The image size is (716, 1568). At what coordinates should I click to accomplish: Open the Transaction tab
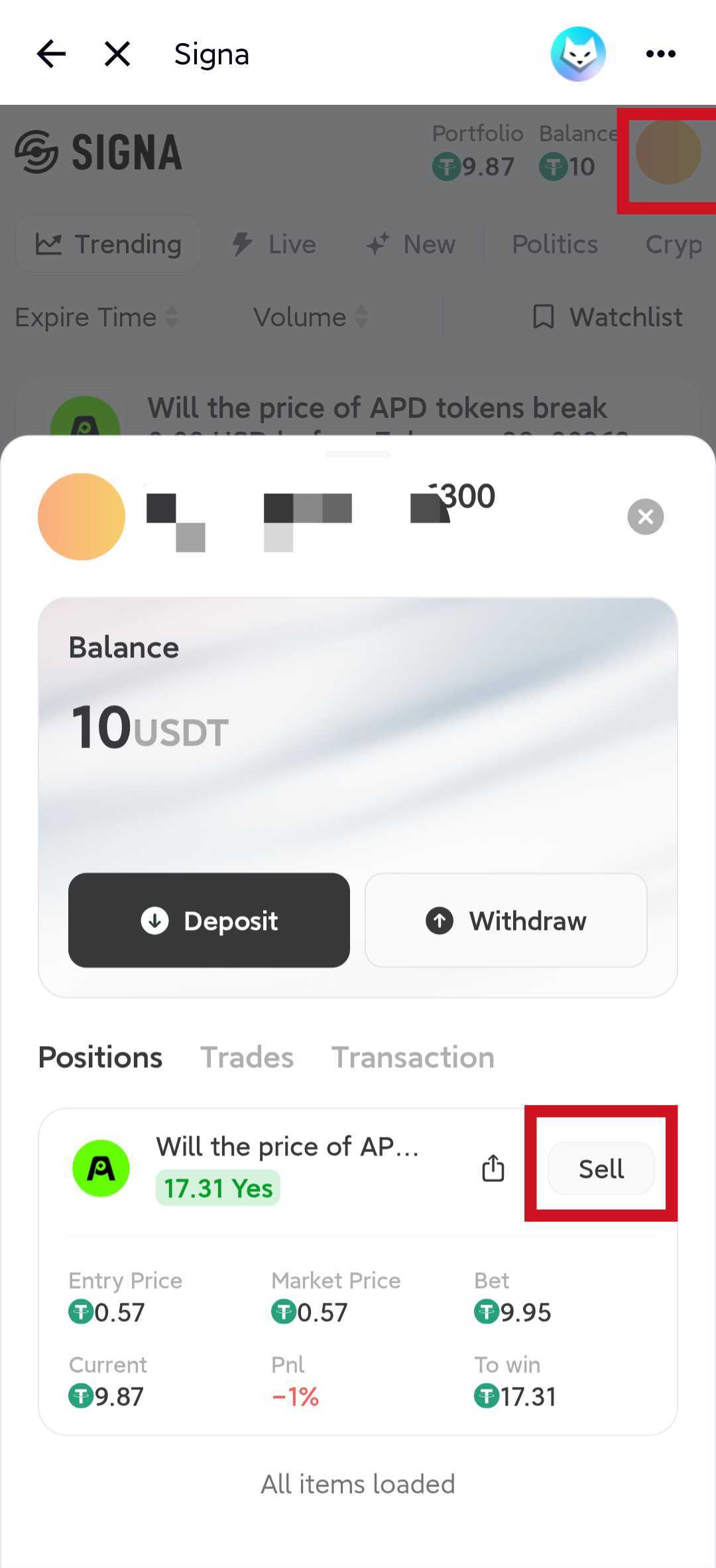[x=412, y=1057]
